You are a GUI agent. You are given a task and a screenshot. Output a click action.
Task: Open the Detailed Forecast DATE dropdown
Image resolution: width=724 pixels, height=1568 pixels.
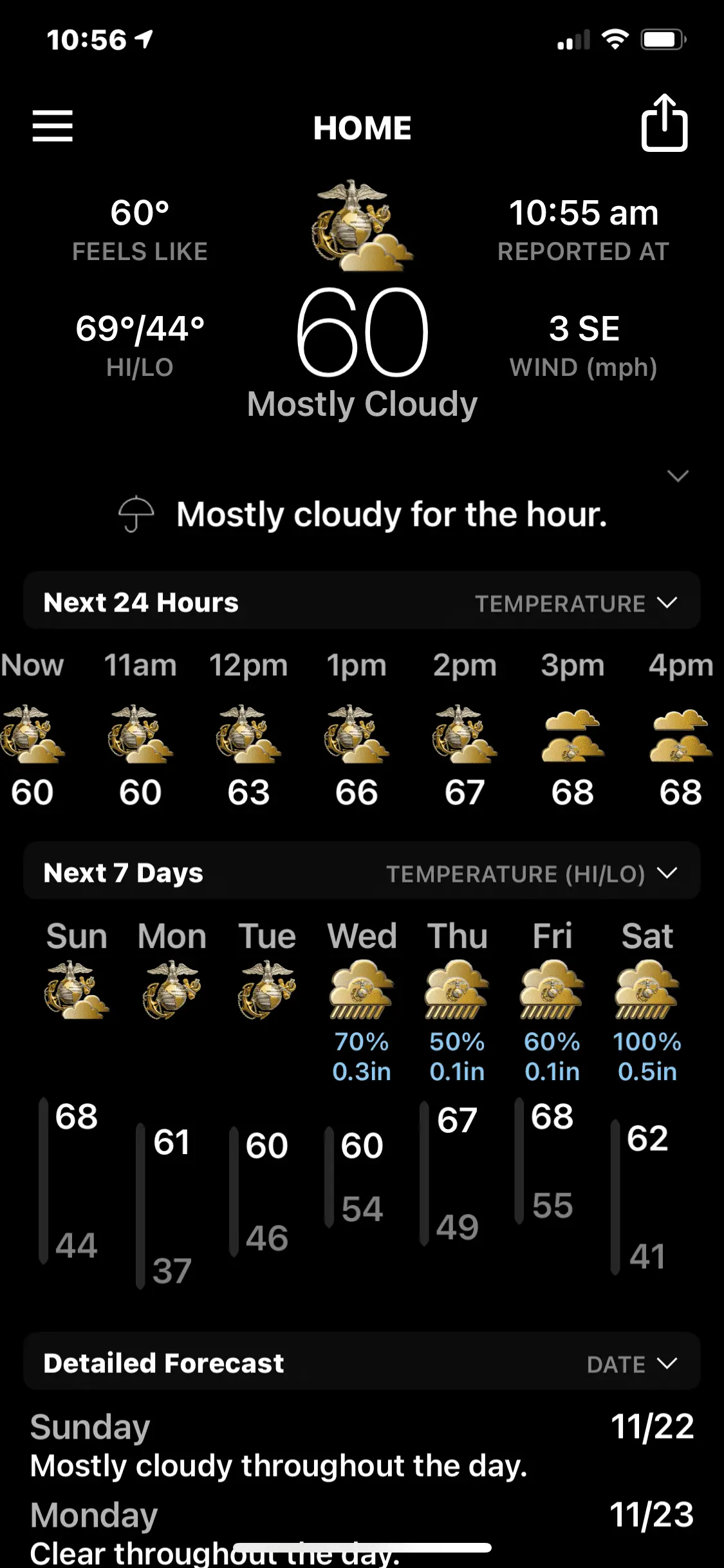tap(631, 1364)
